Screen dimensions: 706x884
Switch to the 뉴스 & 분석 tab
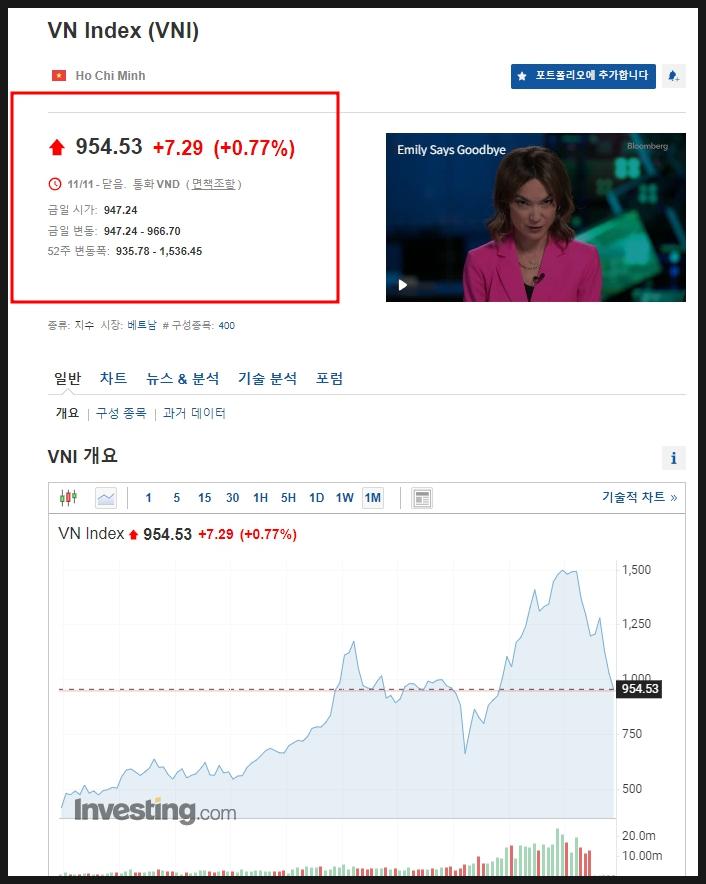pos(182,378)
